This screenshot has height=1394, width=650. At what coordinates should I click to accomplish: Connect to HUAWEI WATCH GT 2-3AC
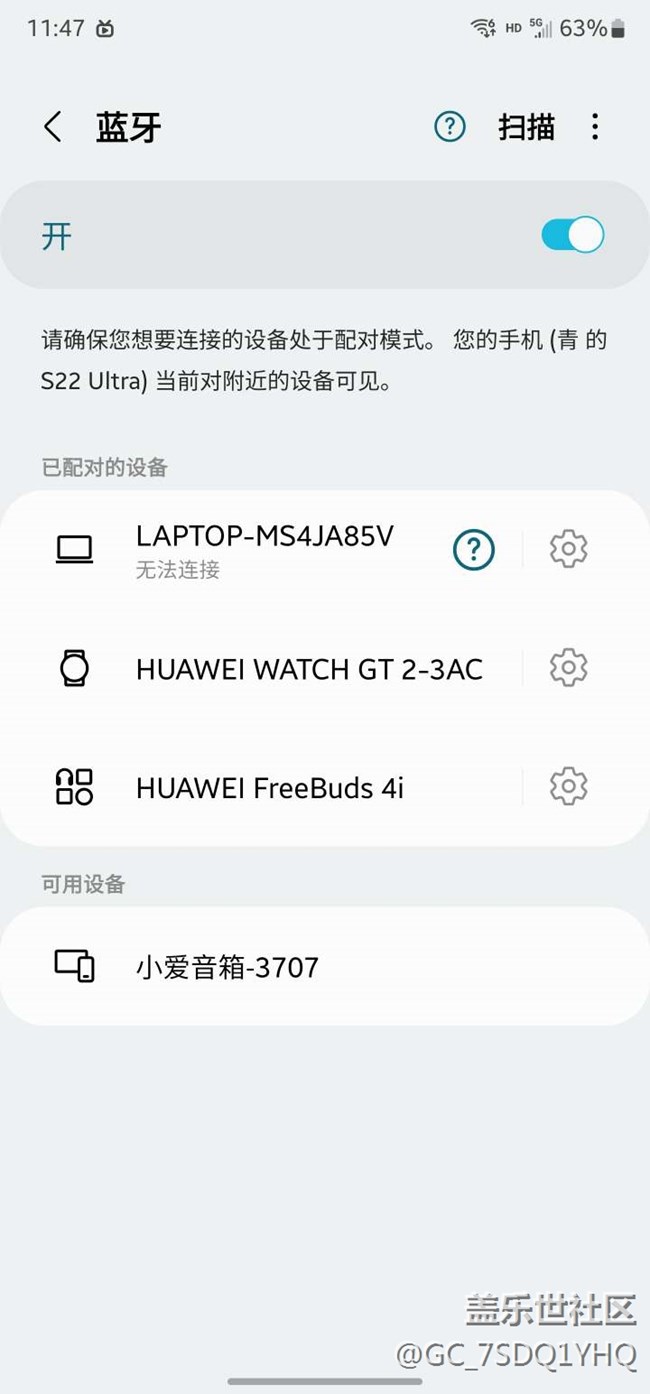pos(260,668)
